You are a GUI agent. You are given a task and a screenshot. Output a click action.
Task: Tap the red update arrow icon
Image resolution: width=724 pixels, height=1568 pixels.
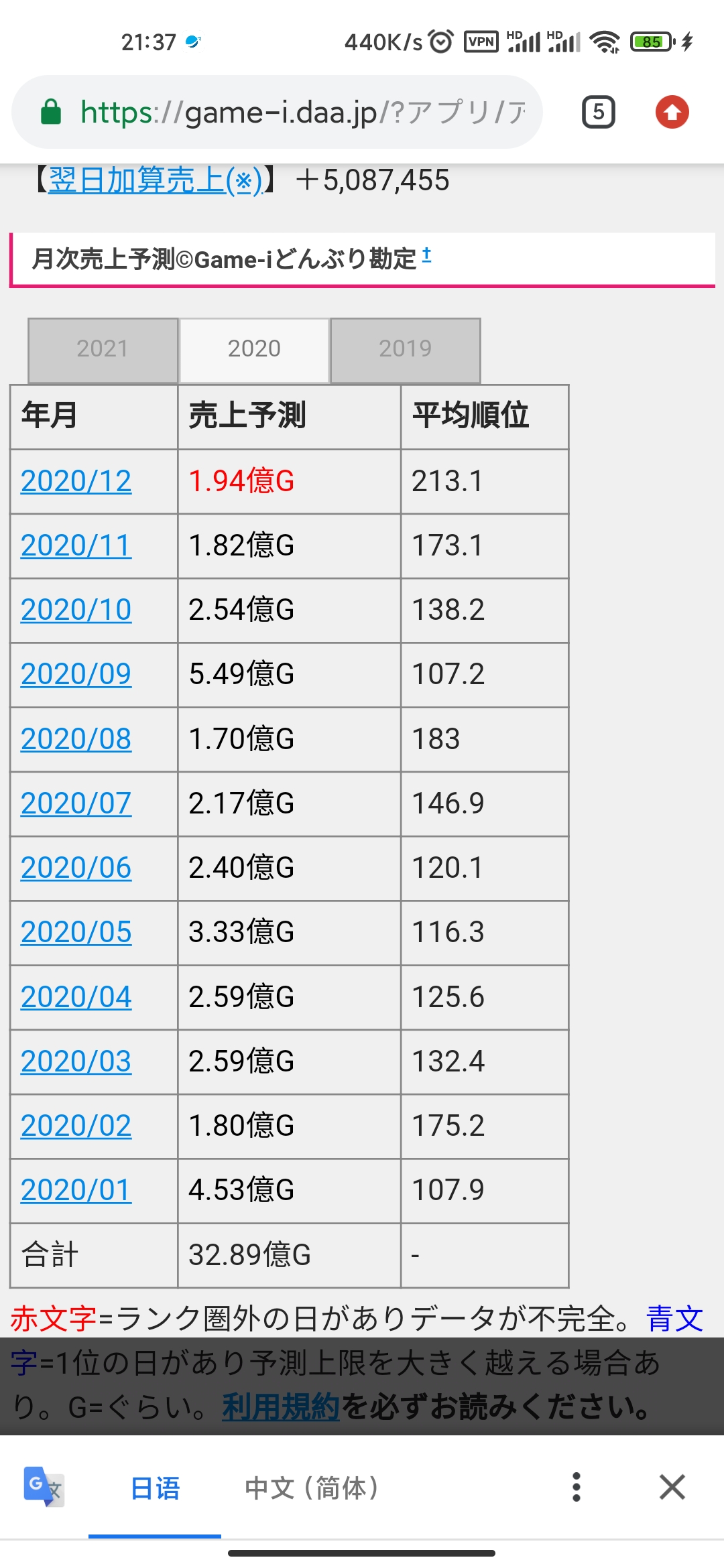click(672, 112)
